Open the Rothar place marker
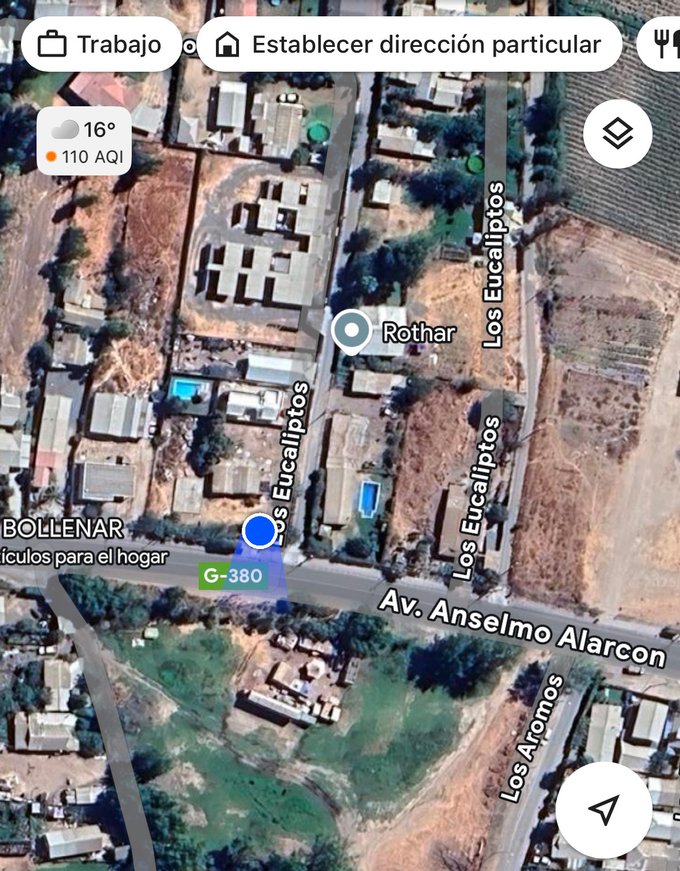This screenshot has width=680, height=871. pyautogui.click(x=351, y=331)
